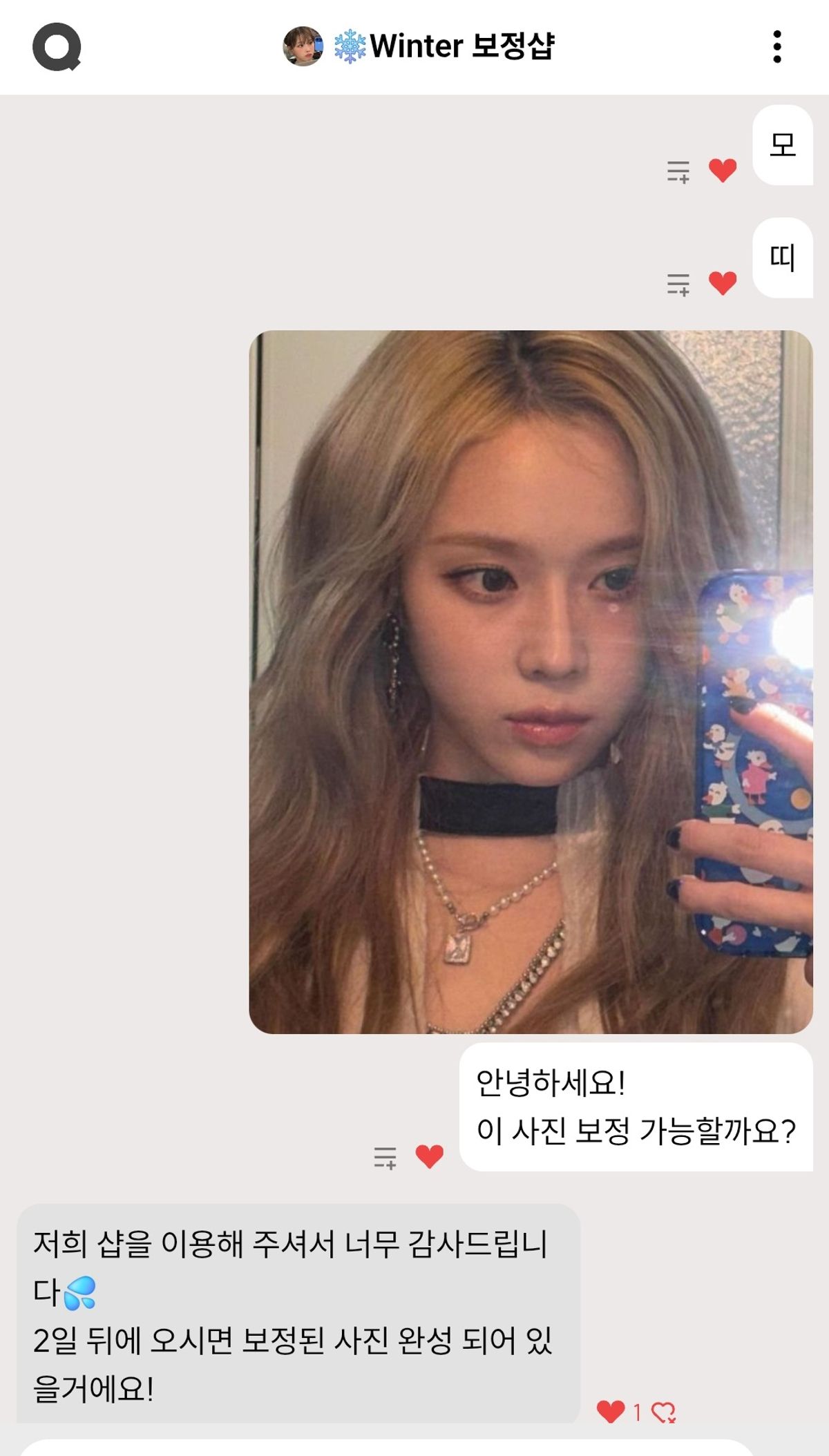The image size is (829, 1456).
Task: Tap the add-to-list icon beside the 안녕하세요 message
Action: pyautogui.click(x=385, y=1157)
